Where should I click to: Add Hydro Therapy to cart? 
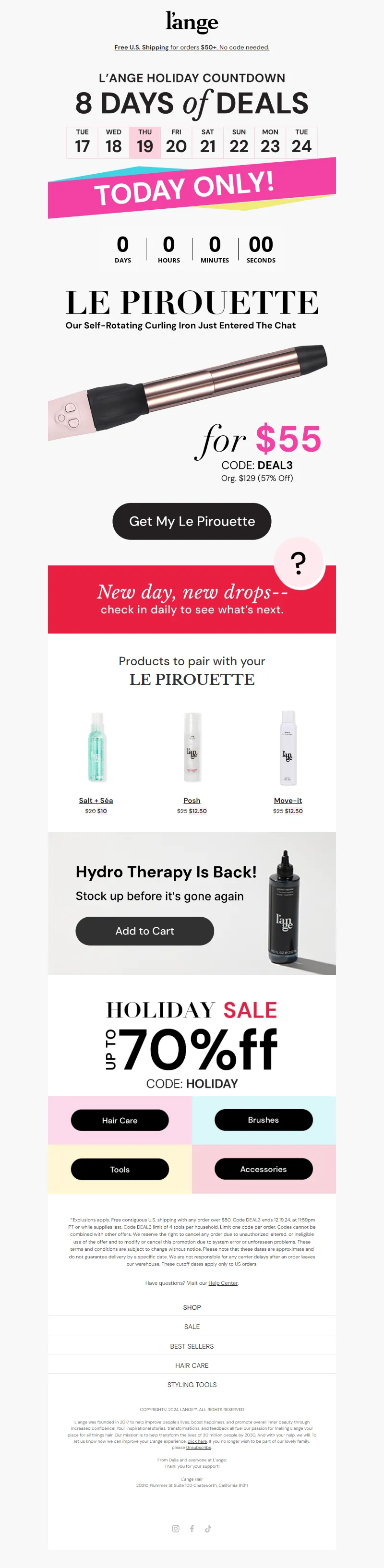(145, 931)
